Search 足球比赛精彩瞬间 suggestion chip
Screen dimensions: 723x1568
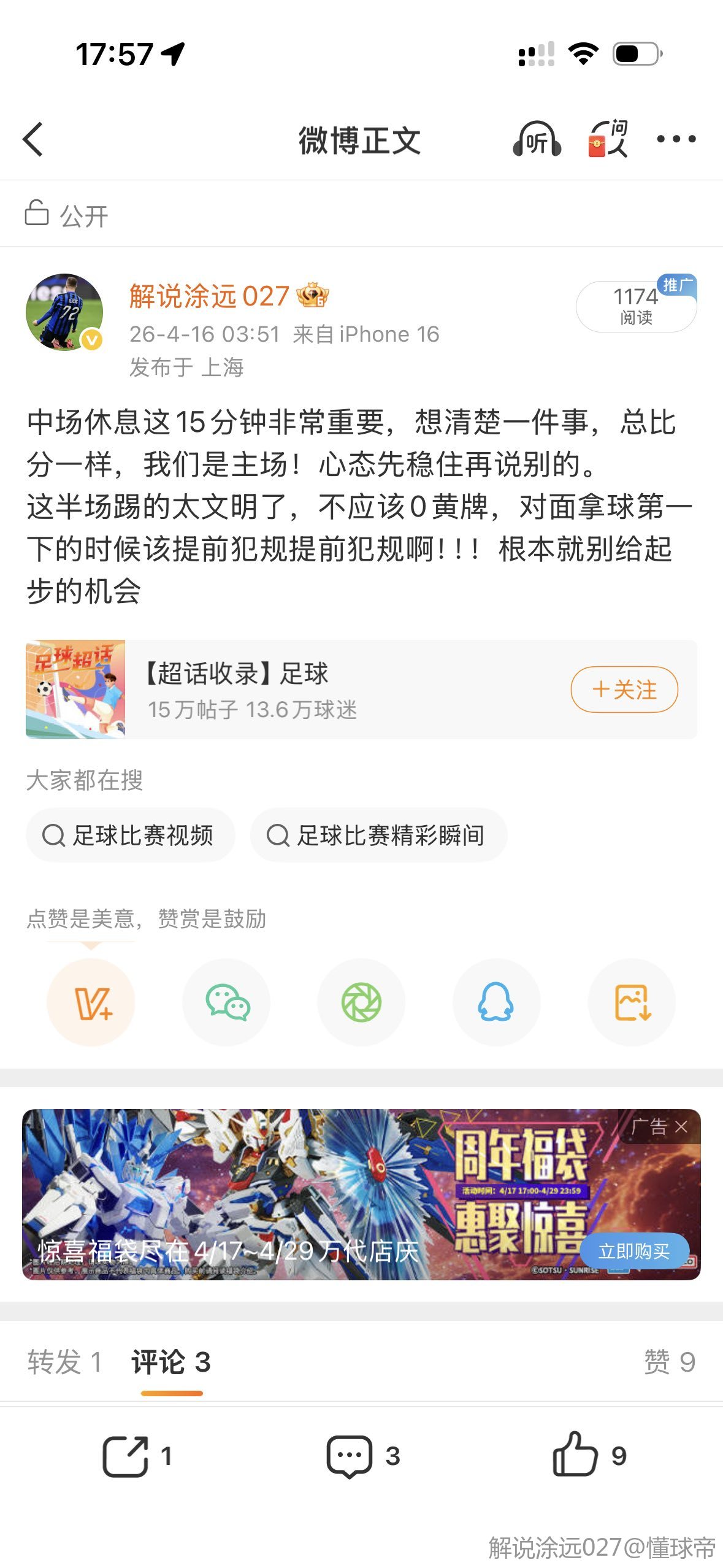378,835
